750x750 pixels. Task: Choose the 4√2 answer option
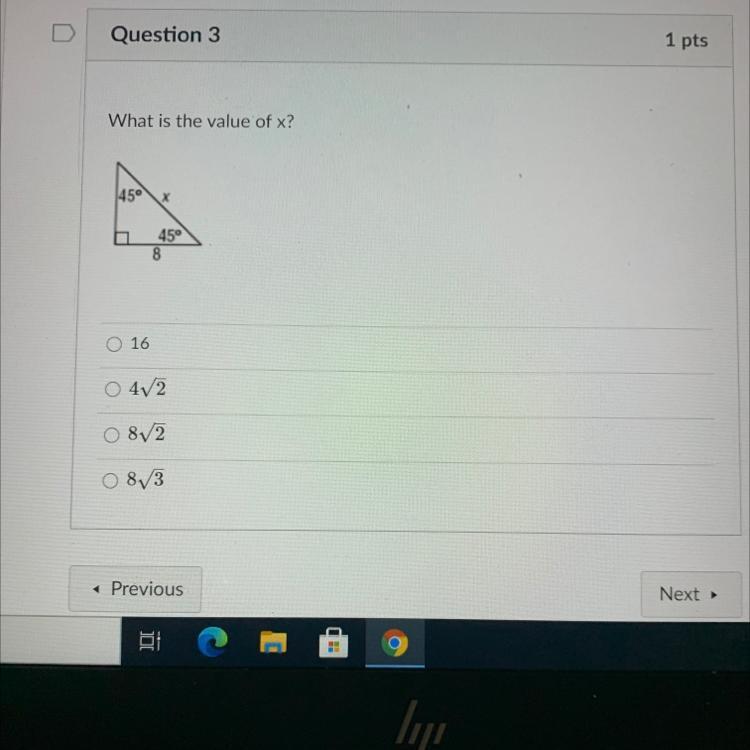115,390
